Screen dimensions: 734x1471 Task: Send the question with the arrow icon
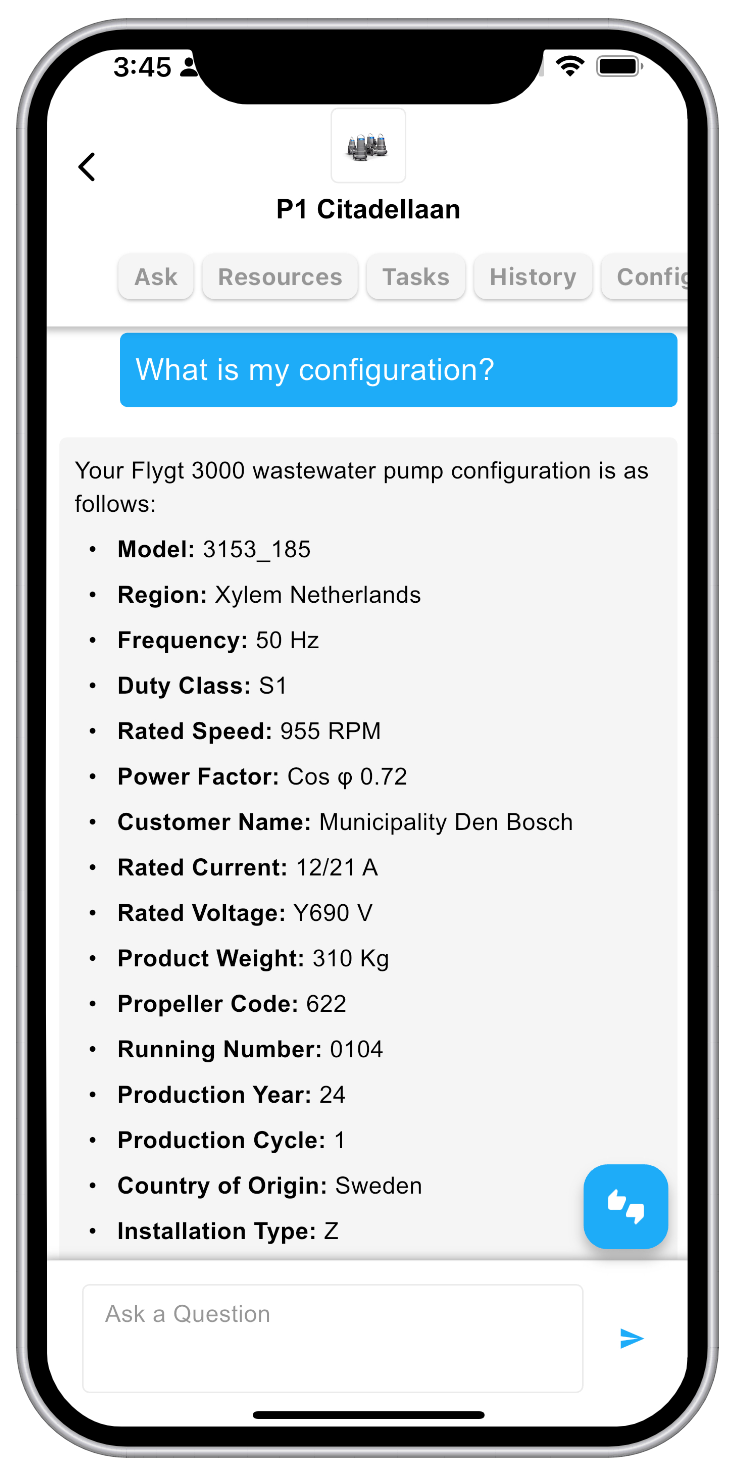(x=632, y=1338)
